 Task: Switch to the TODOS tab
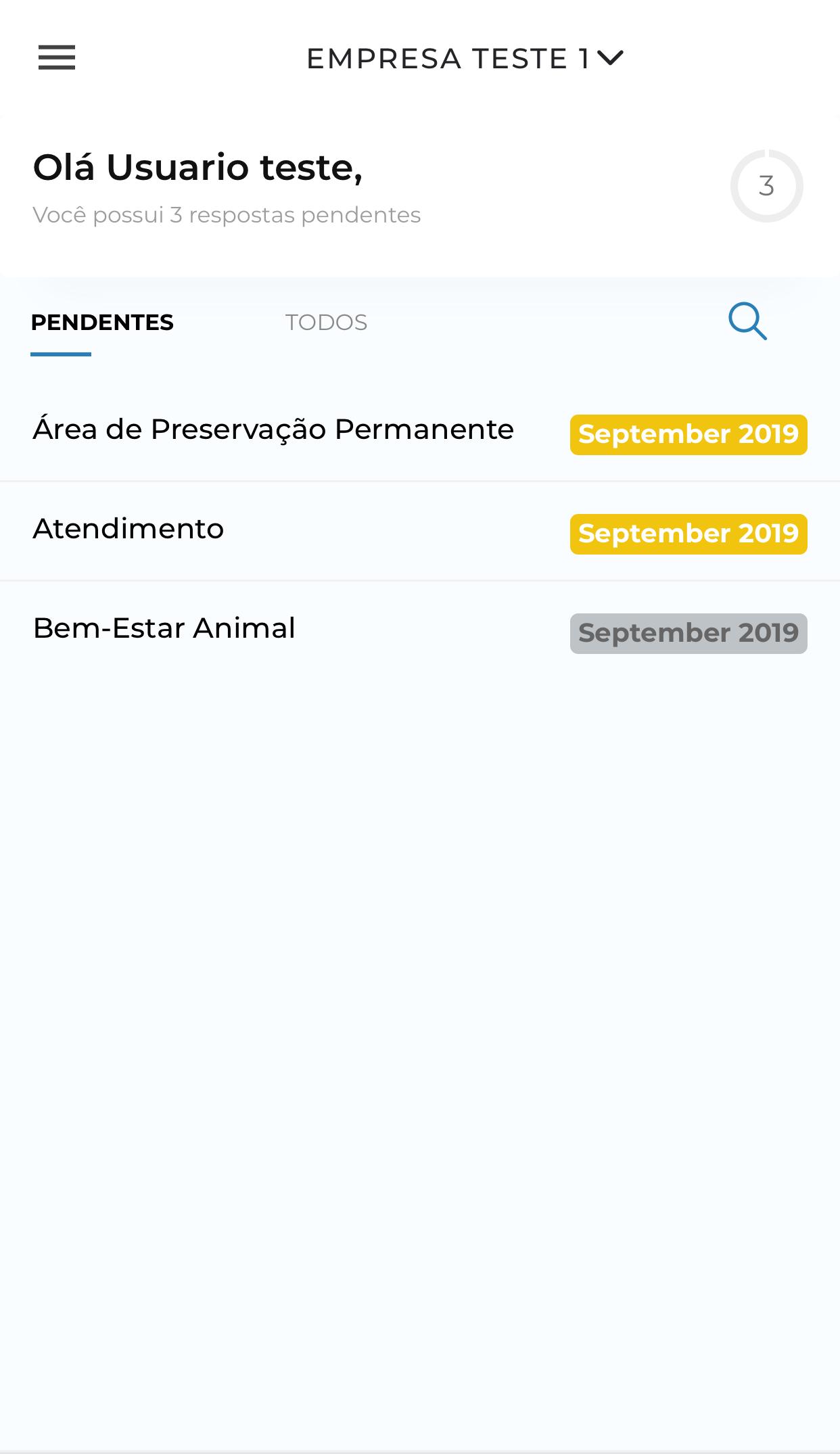pos(326,322)
